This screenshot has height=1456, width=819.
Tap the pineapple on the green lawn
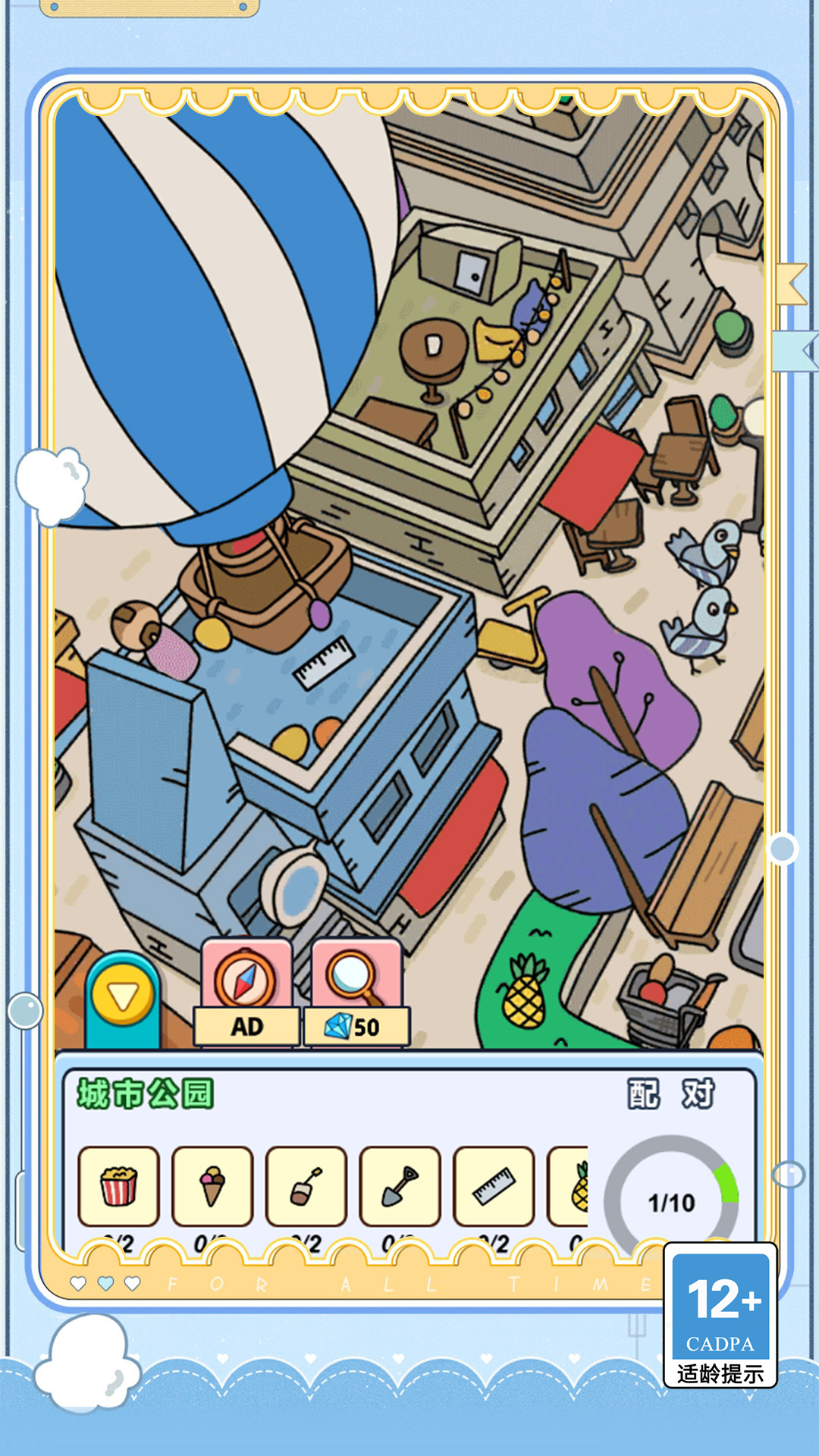[x=524, y=992]
